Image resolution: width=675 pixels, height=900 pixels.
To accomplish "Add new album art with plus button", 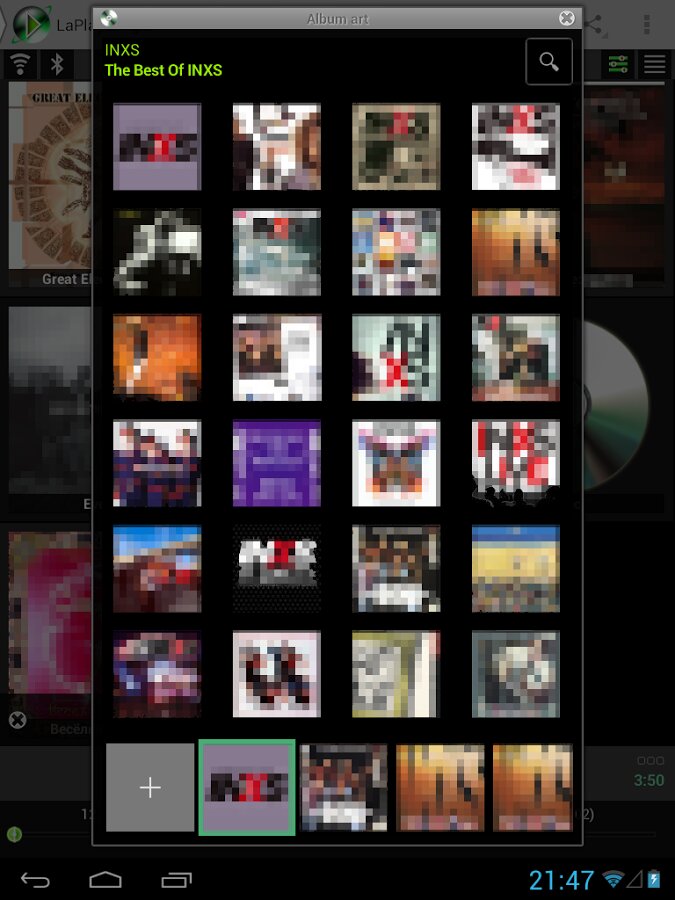I will [150, 787].
